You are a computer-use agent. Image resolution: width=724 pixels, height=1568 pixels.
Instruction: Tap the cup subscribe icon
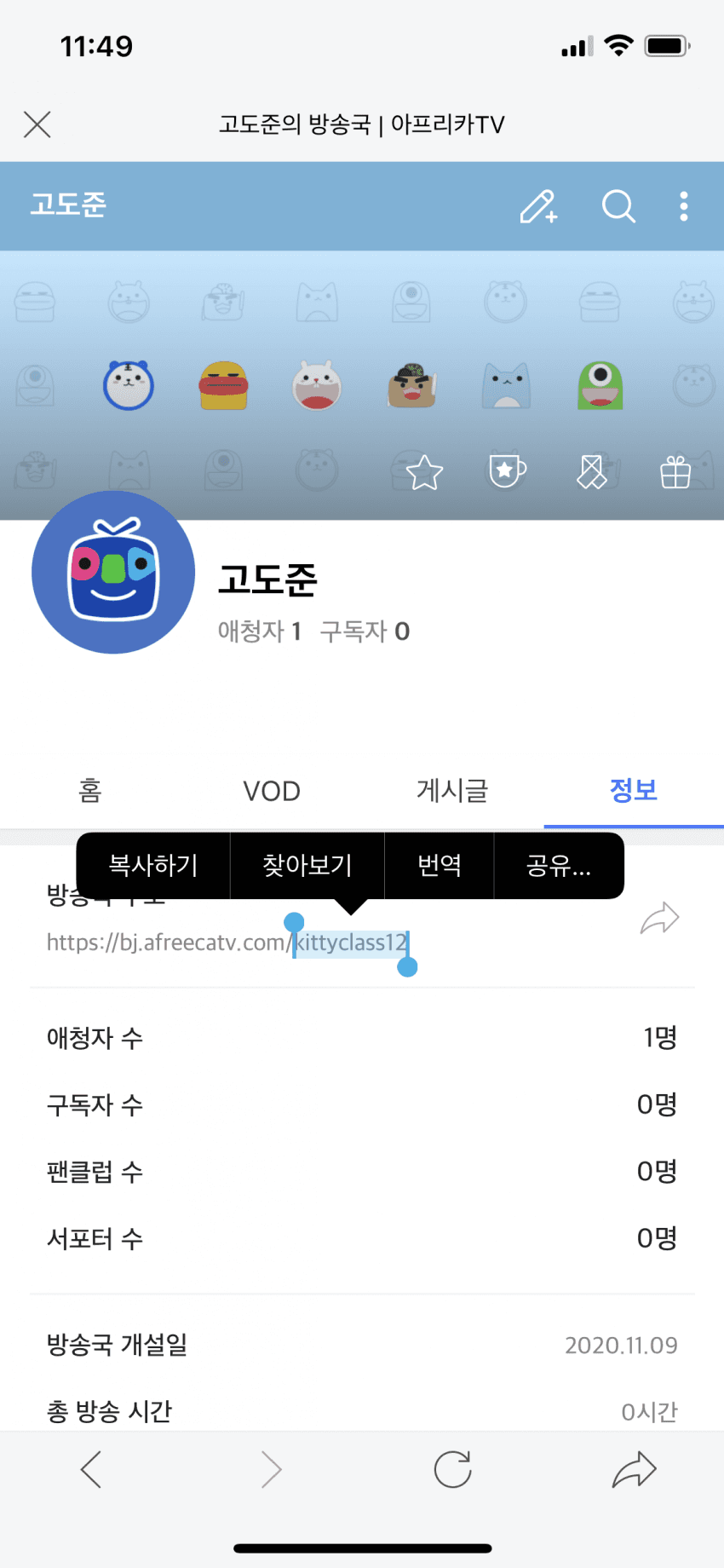tap(507, 470)
